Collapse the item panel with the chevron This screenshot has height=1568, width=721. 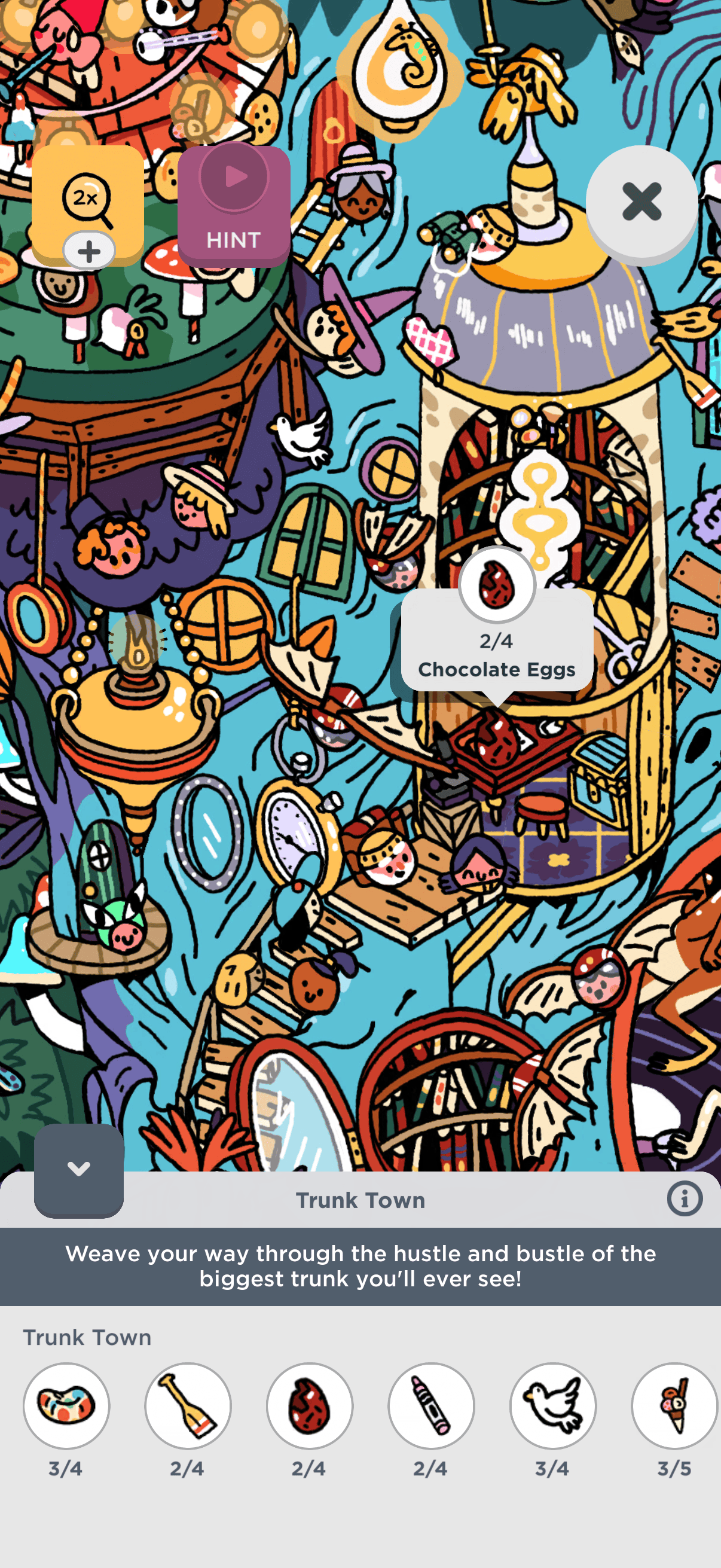(x=78, y=1169)
